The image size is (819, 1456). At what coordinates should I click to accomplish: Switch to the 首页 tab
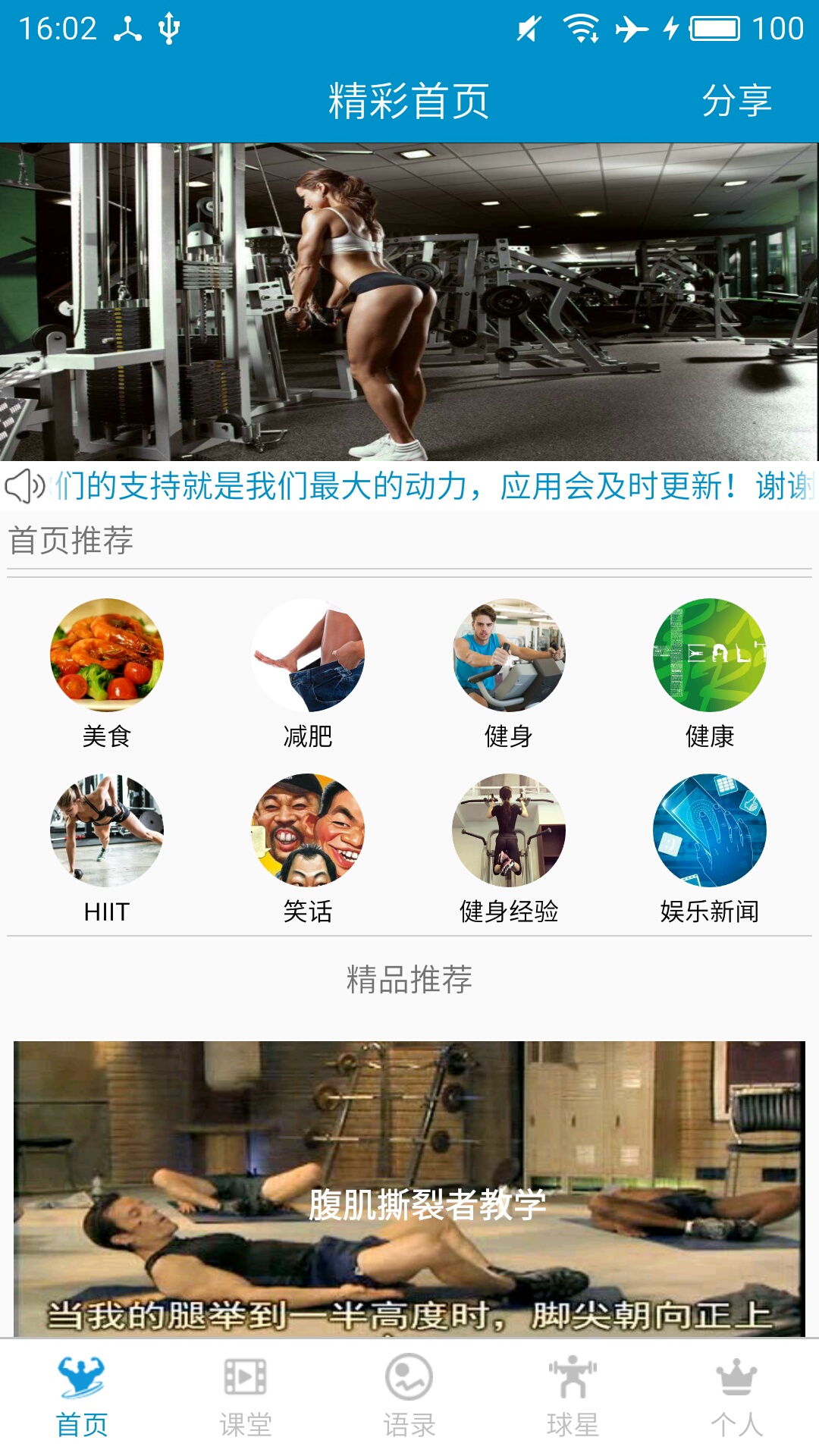(82, 1397)
